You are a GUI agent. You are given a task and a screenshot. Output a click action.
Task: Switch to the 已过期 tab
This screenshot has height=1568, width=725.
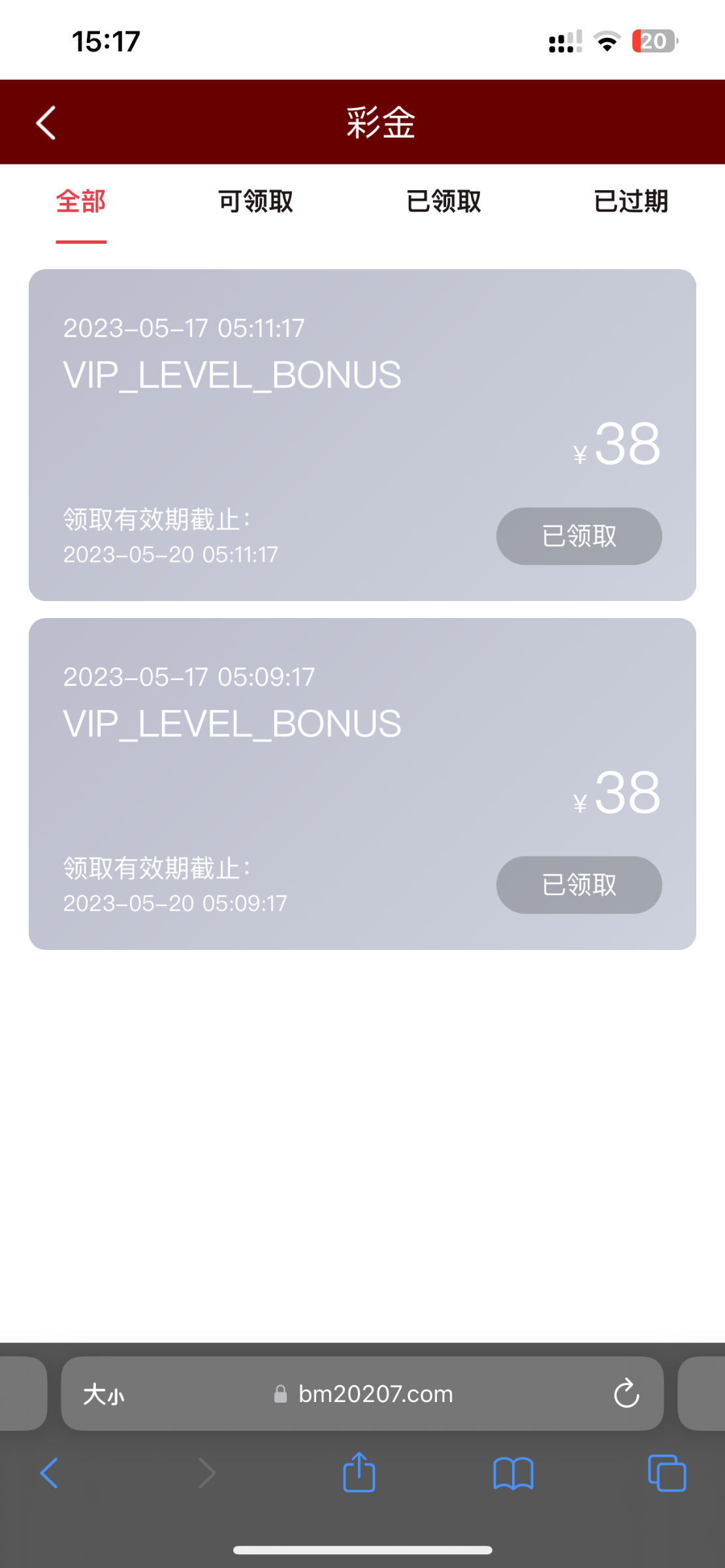pyautogui.click(x=632, y=203)
